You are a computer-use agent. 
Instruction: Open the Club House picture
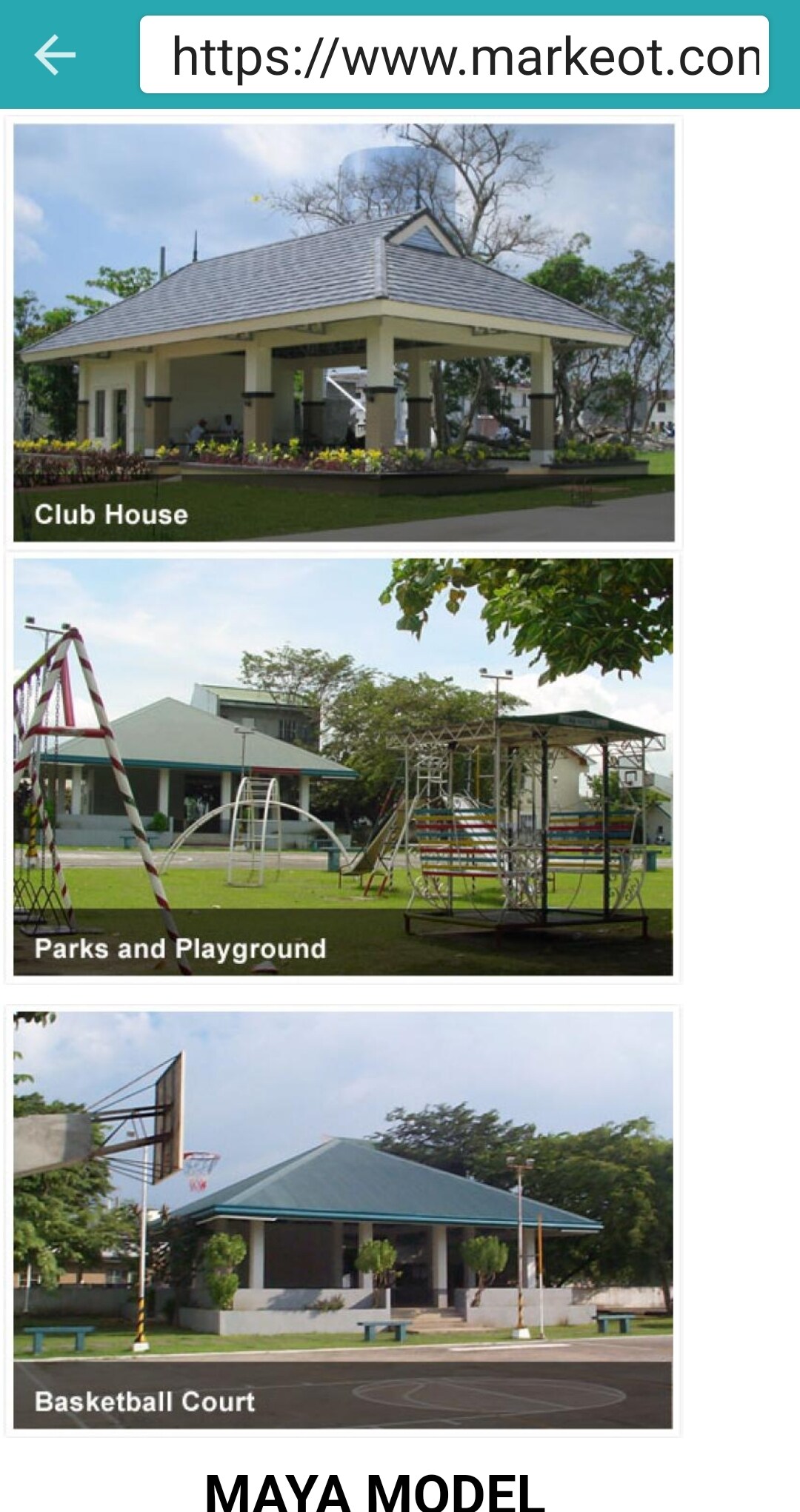coord(344,332)
